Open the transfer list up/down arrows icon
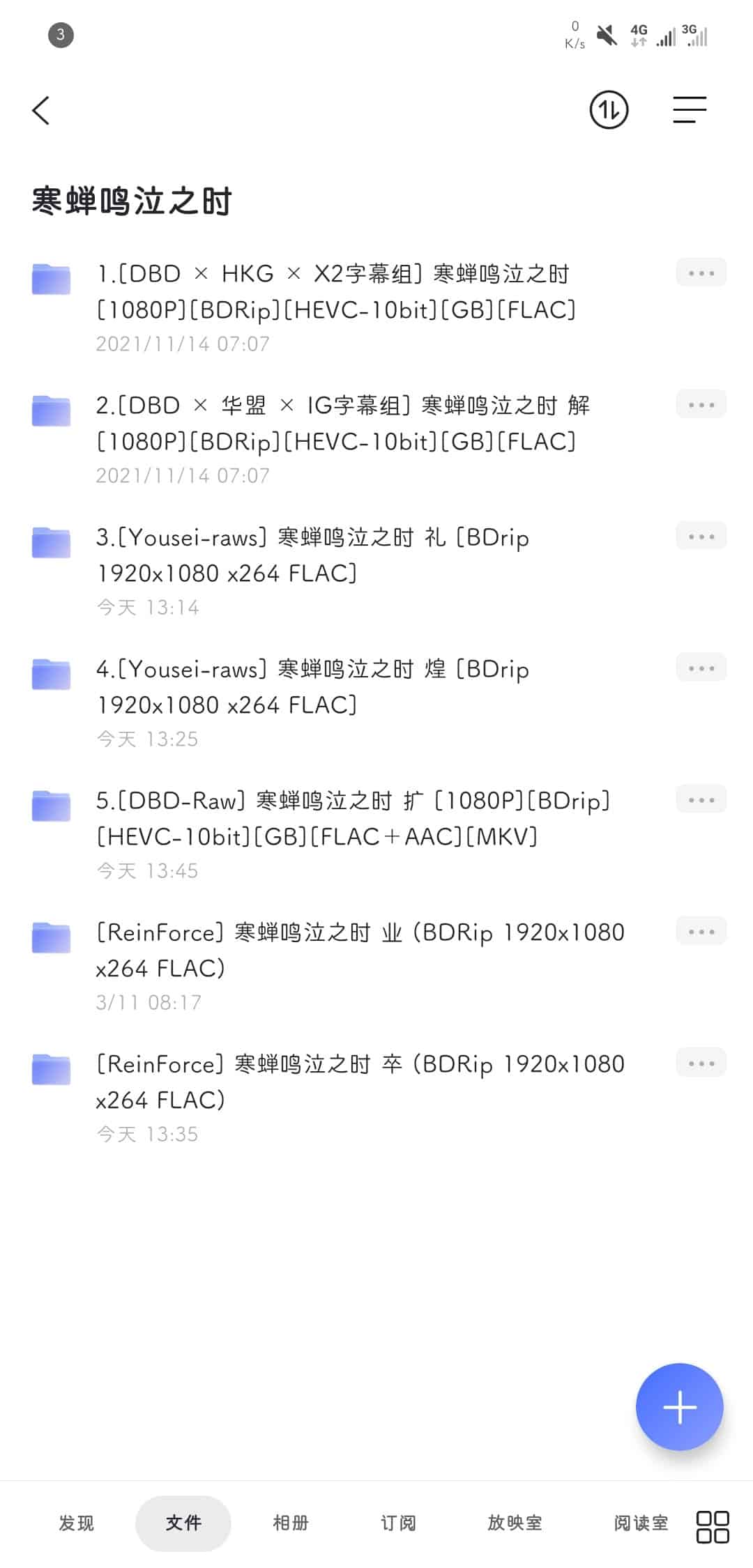The height and width of the screenshot is (1568, 753). click(x=609, y=110)
